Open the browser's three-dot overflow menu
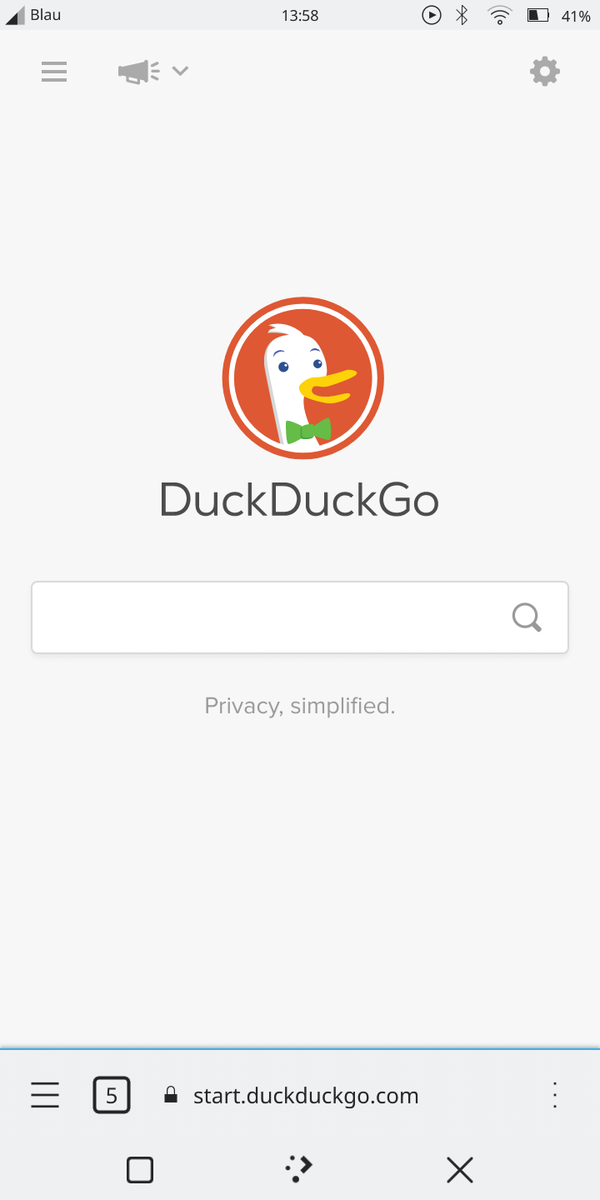 (x=555, y=1095)
